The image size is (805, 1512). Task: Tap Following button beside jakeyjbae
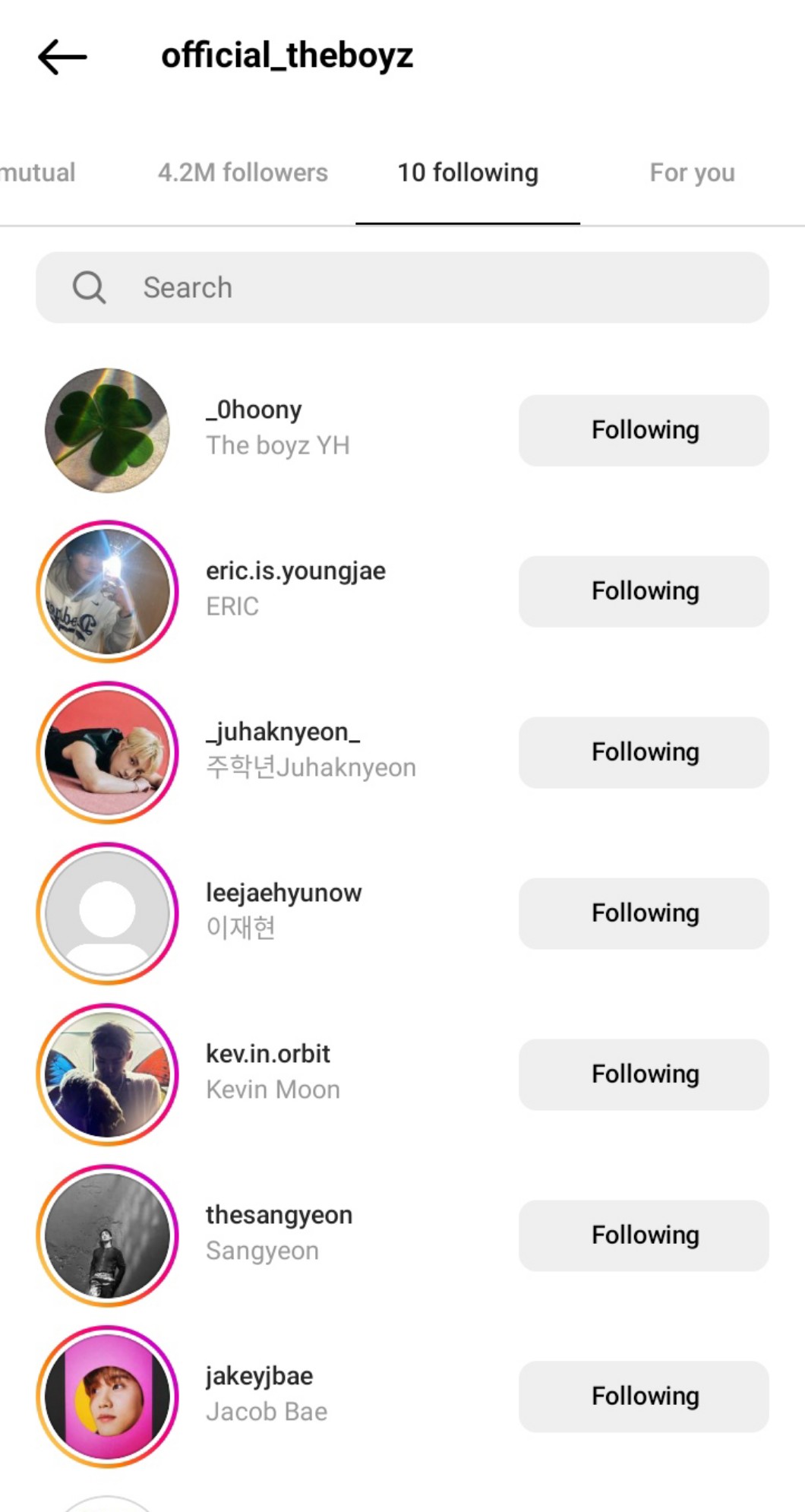click(x=644, y=1397)
